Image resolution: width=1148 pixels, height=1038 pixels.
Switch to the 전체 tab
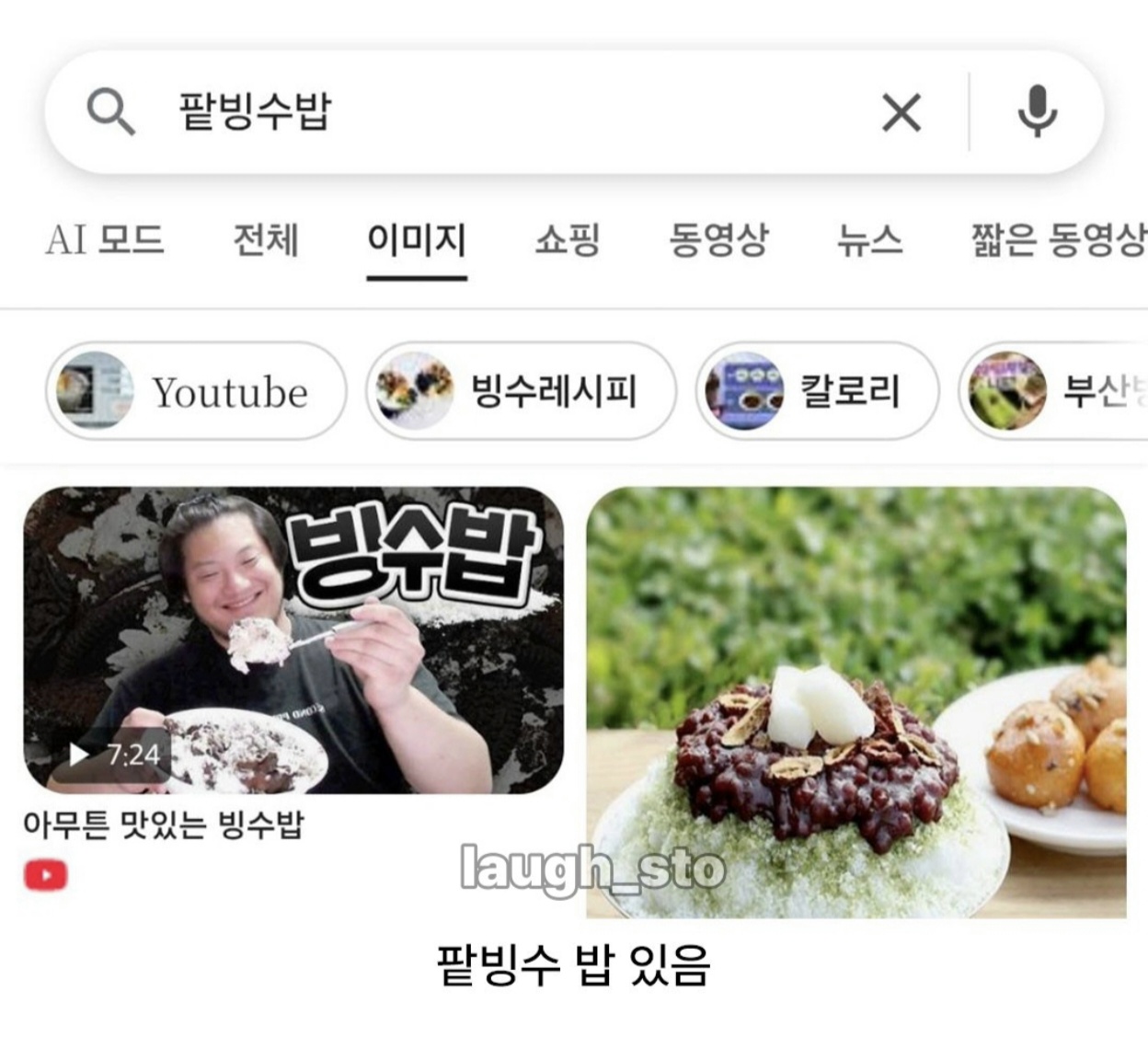tap(266, 240)
